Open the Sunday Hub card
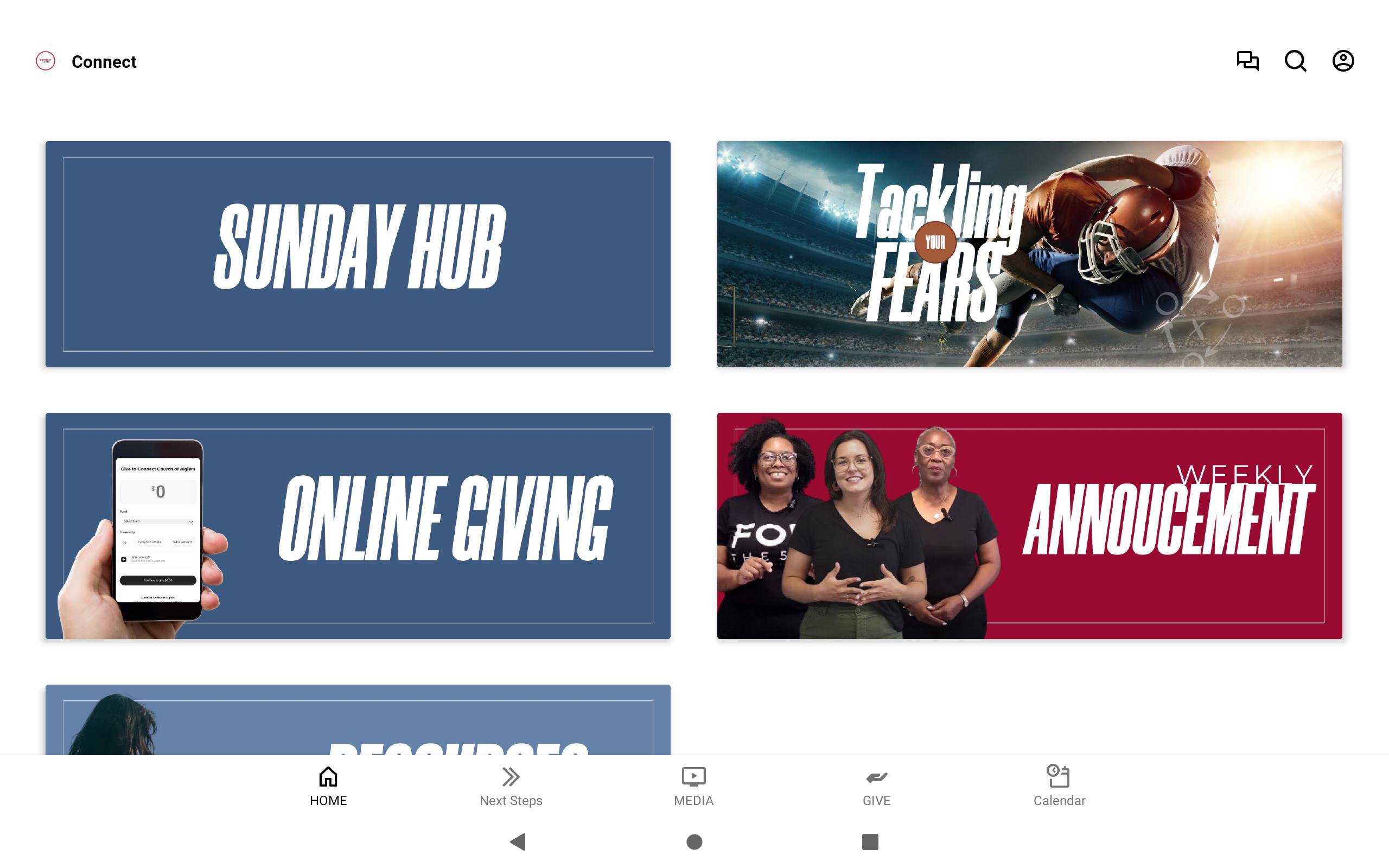This screenshot has width=1389, height=868. click(x=358, y=254)
